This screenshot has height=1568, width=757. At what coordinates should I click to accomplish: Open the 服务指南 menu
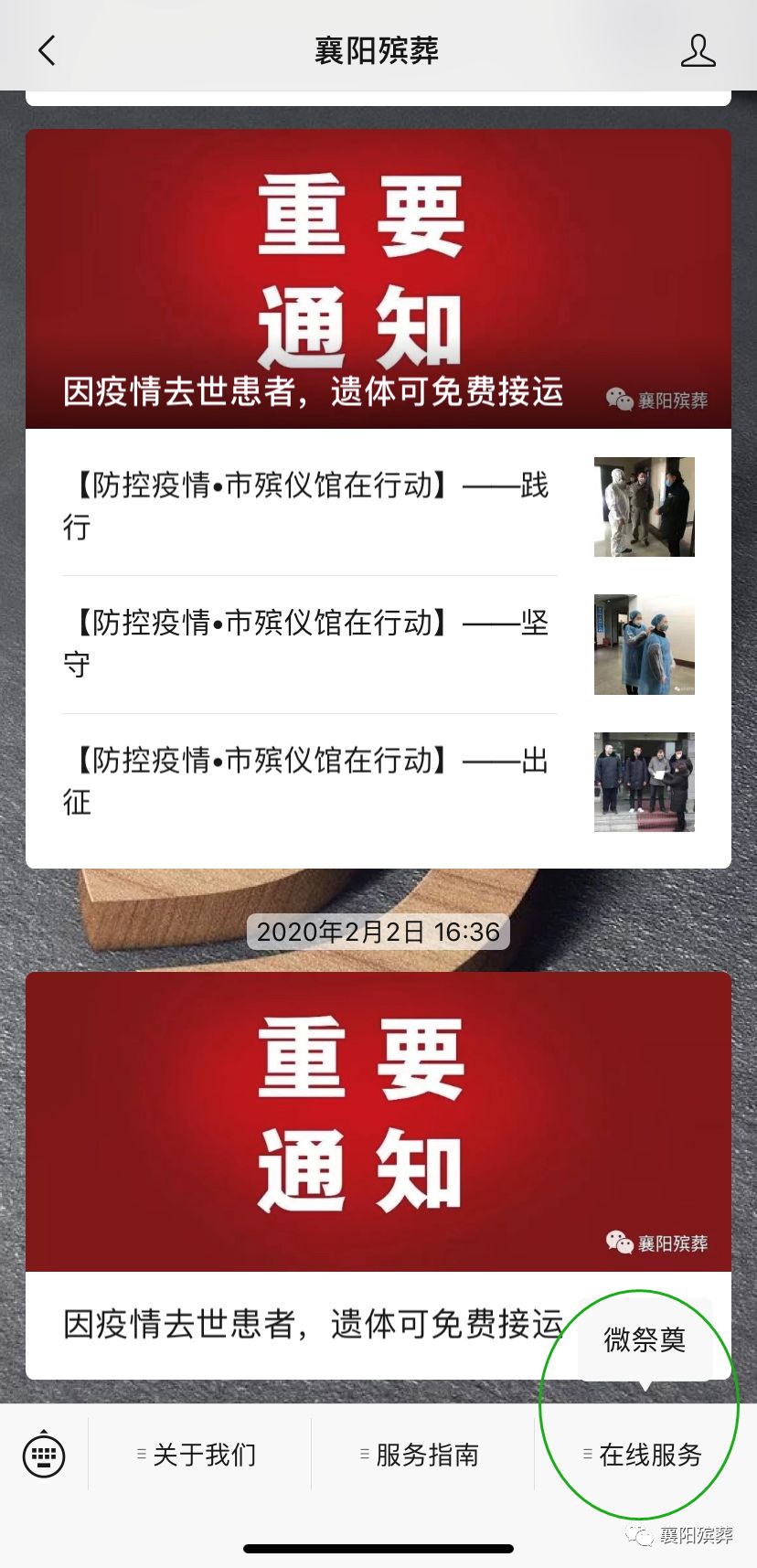click(422, 1455)
